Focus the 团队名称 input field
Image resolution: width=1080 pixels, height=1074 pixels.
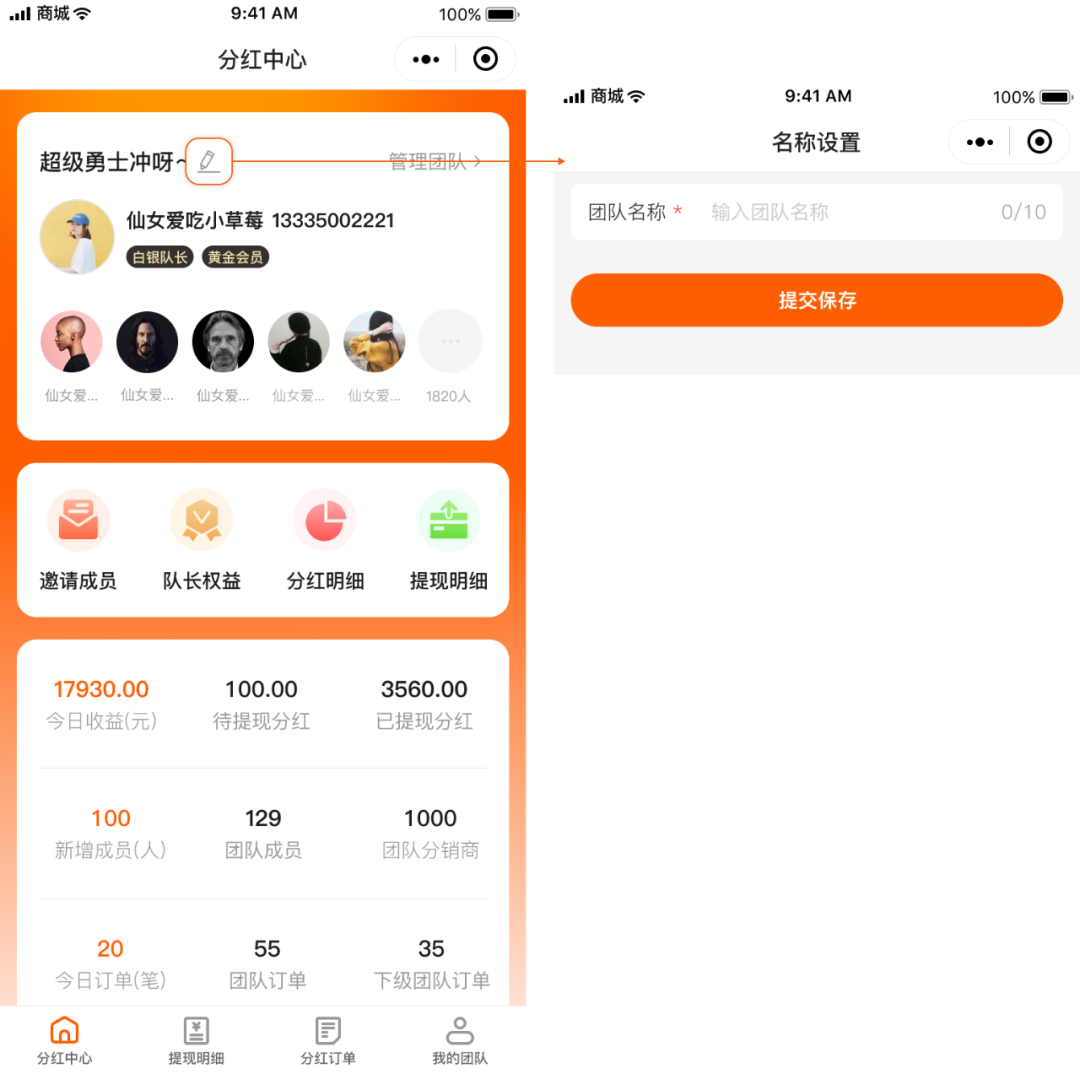pos(850,212)
